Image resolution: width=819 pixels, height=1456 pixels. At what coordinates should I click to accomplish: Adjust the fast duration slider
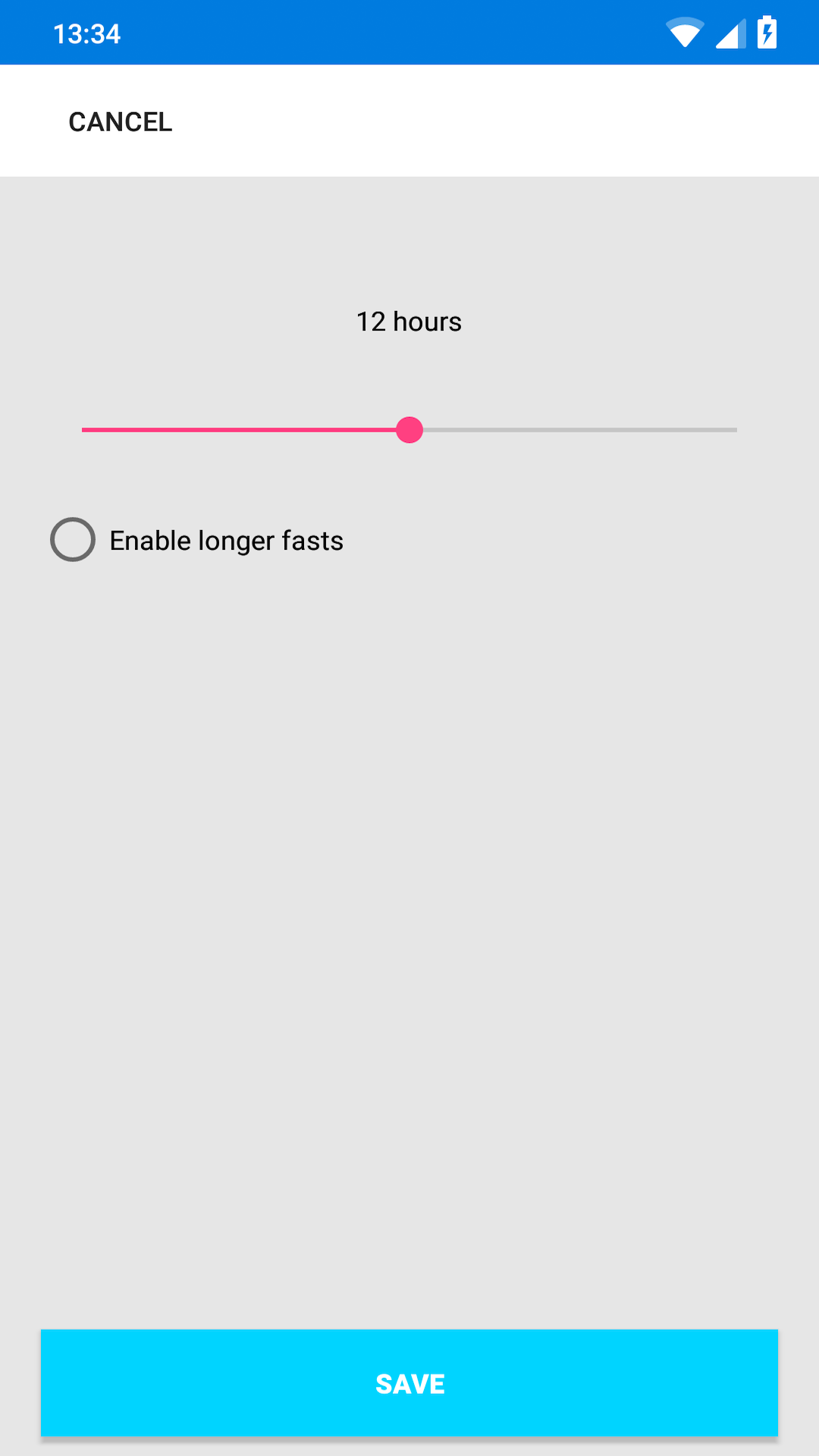coord(410,430)
